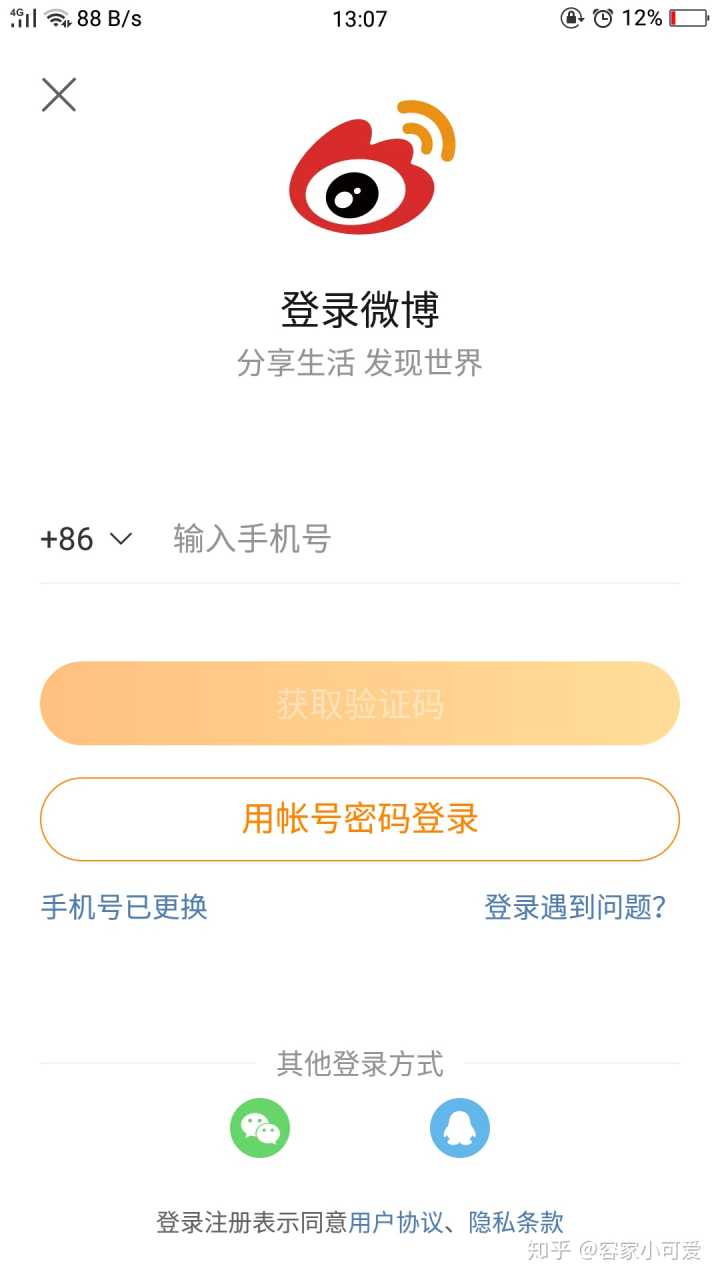Viewport: 720px width, 1280px height.
Task: Expand the +86 country code selector
Action: point(64,539)
